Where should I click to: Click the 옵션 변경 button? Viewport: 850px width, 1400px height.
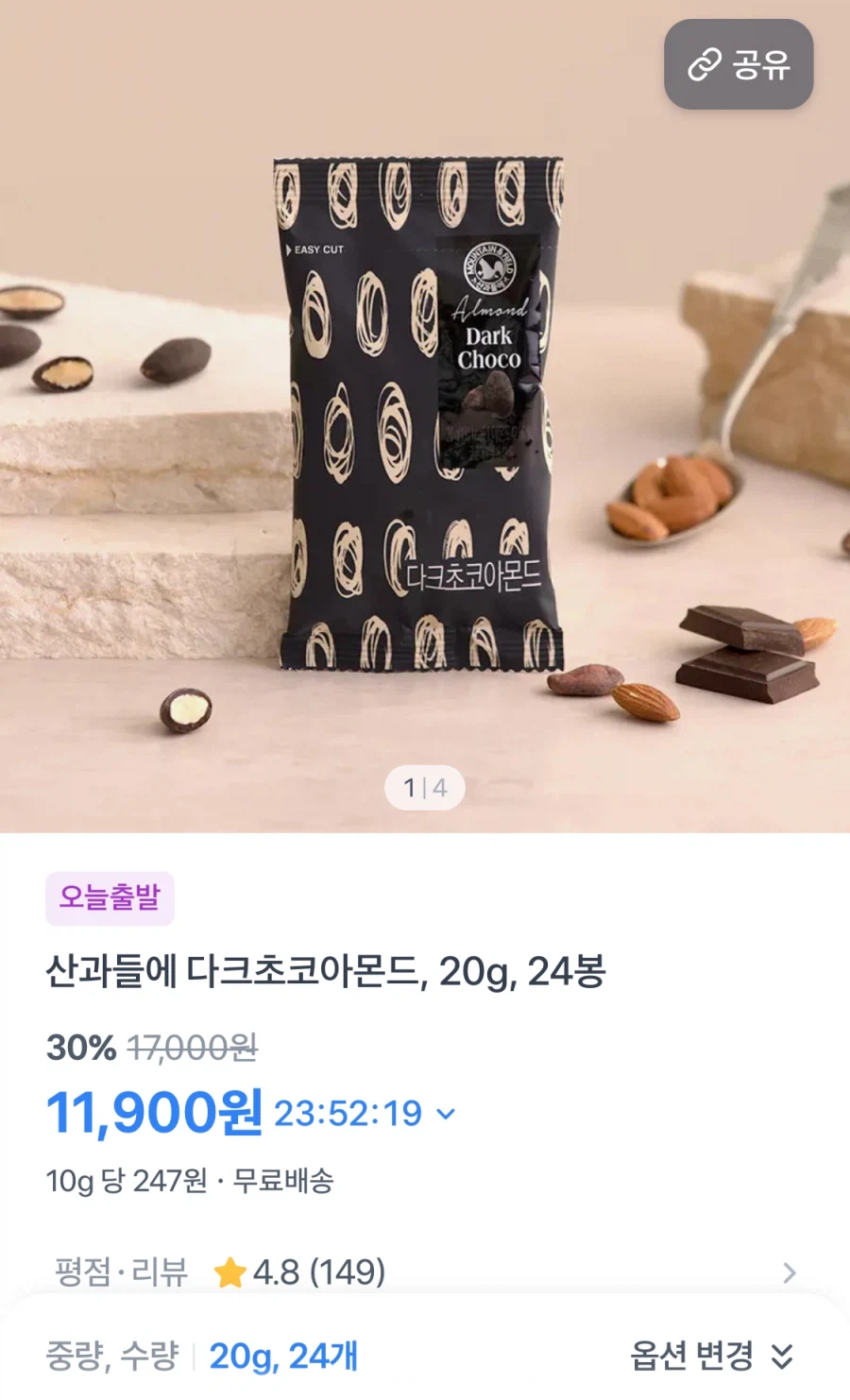pyautogui.click(x=689, y=1357)
